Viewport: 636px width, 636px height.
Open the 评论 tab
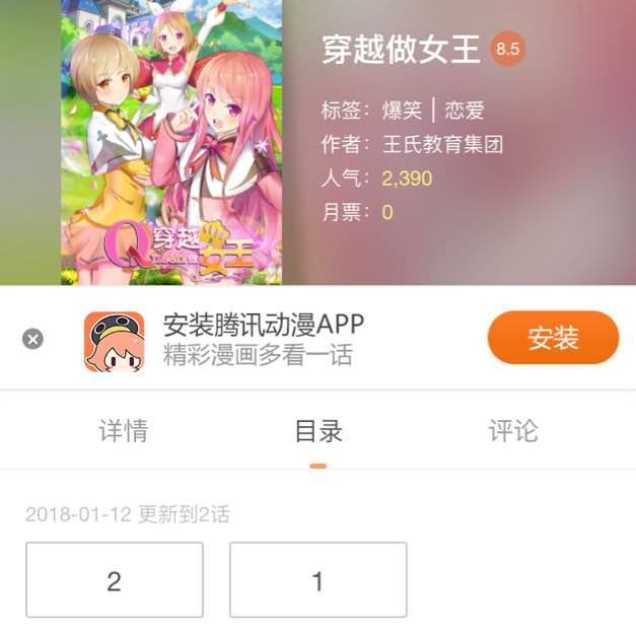(512, 431)
